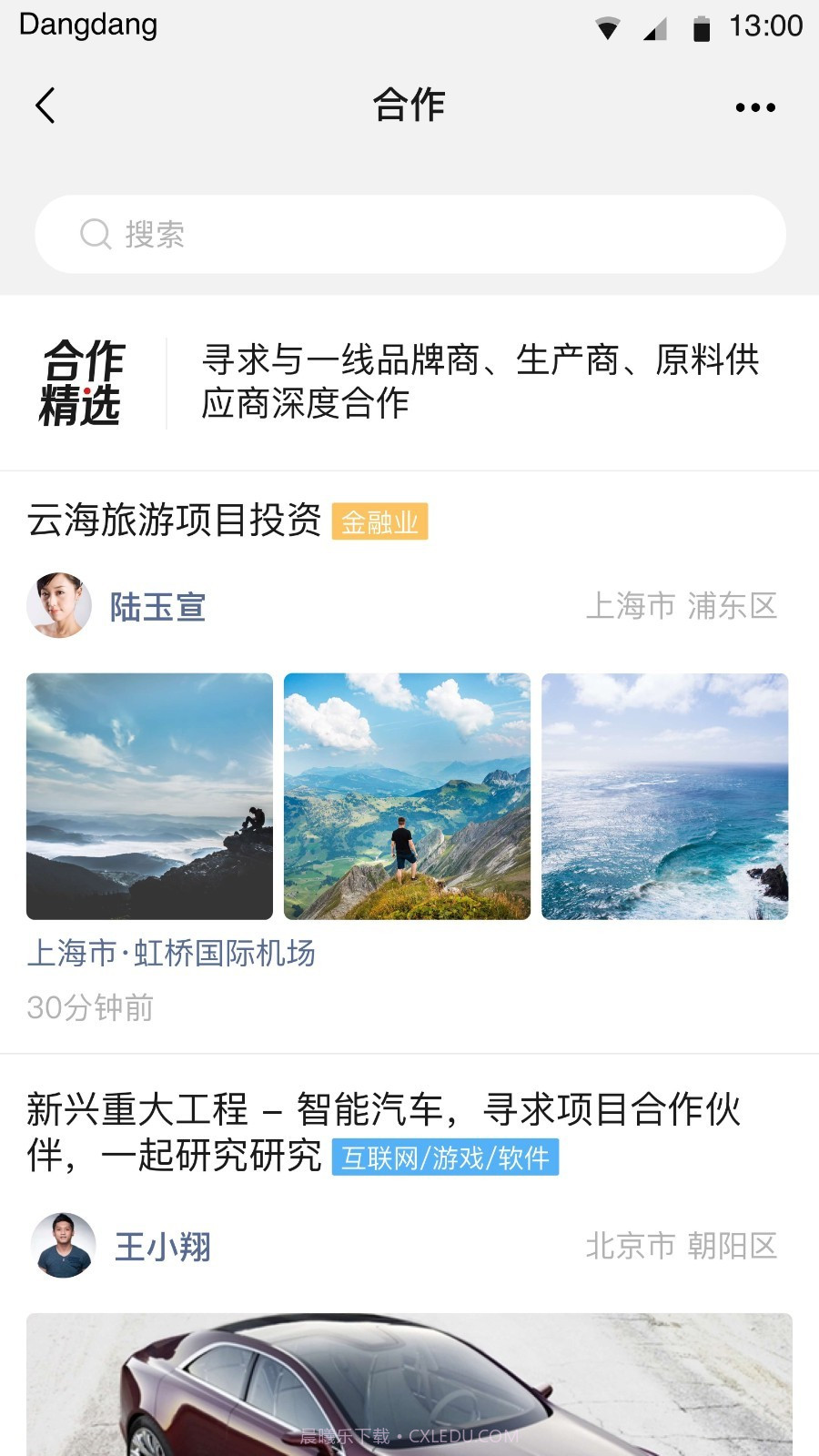This screenshot has height=1456, width=819.
Task: Open 王小翔's profile avatar
Action: (x=61, y=1247)
